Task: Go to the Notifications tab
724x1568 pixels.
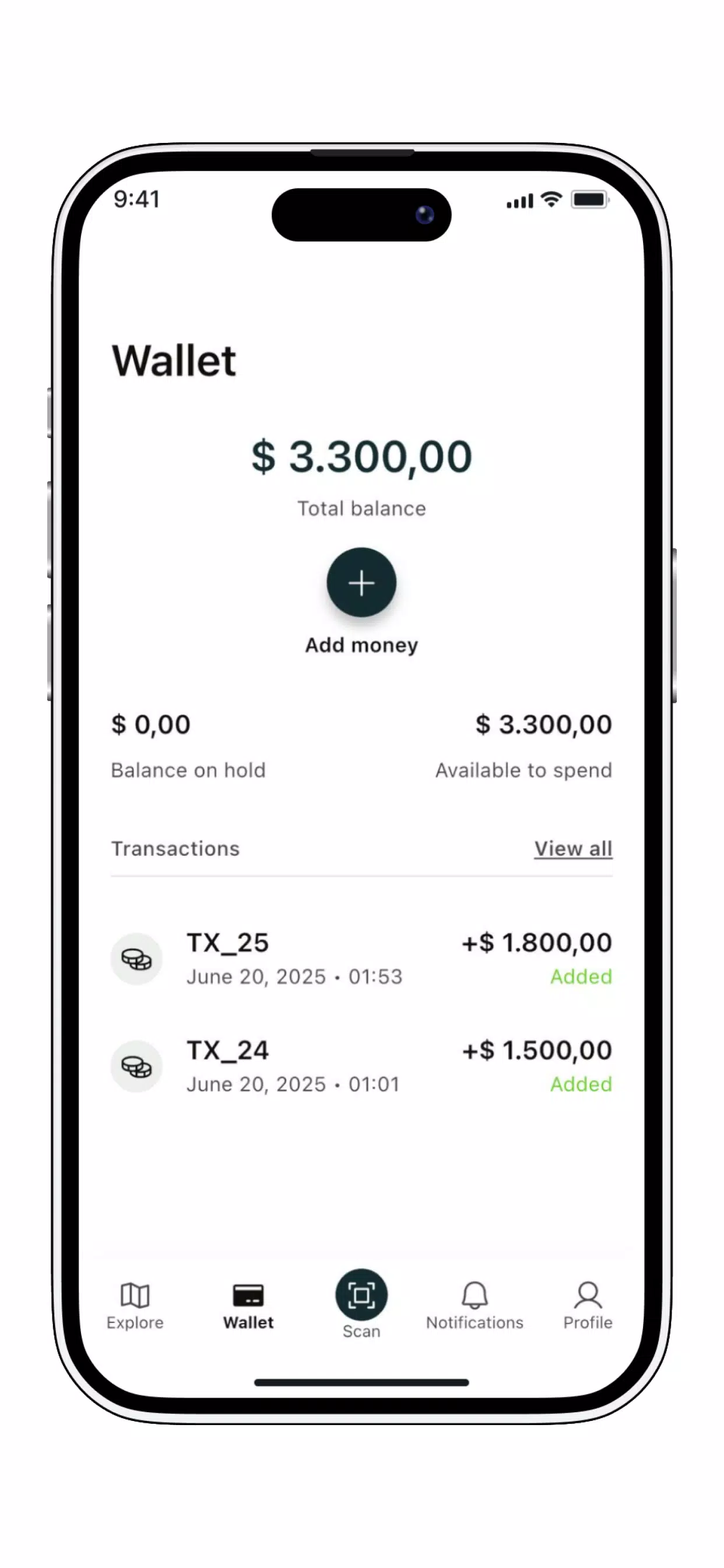Action: point(475,1306)
